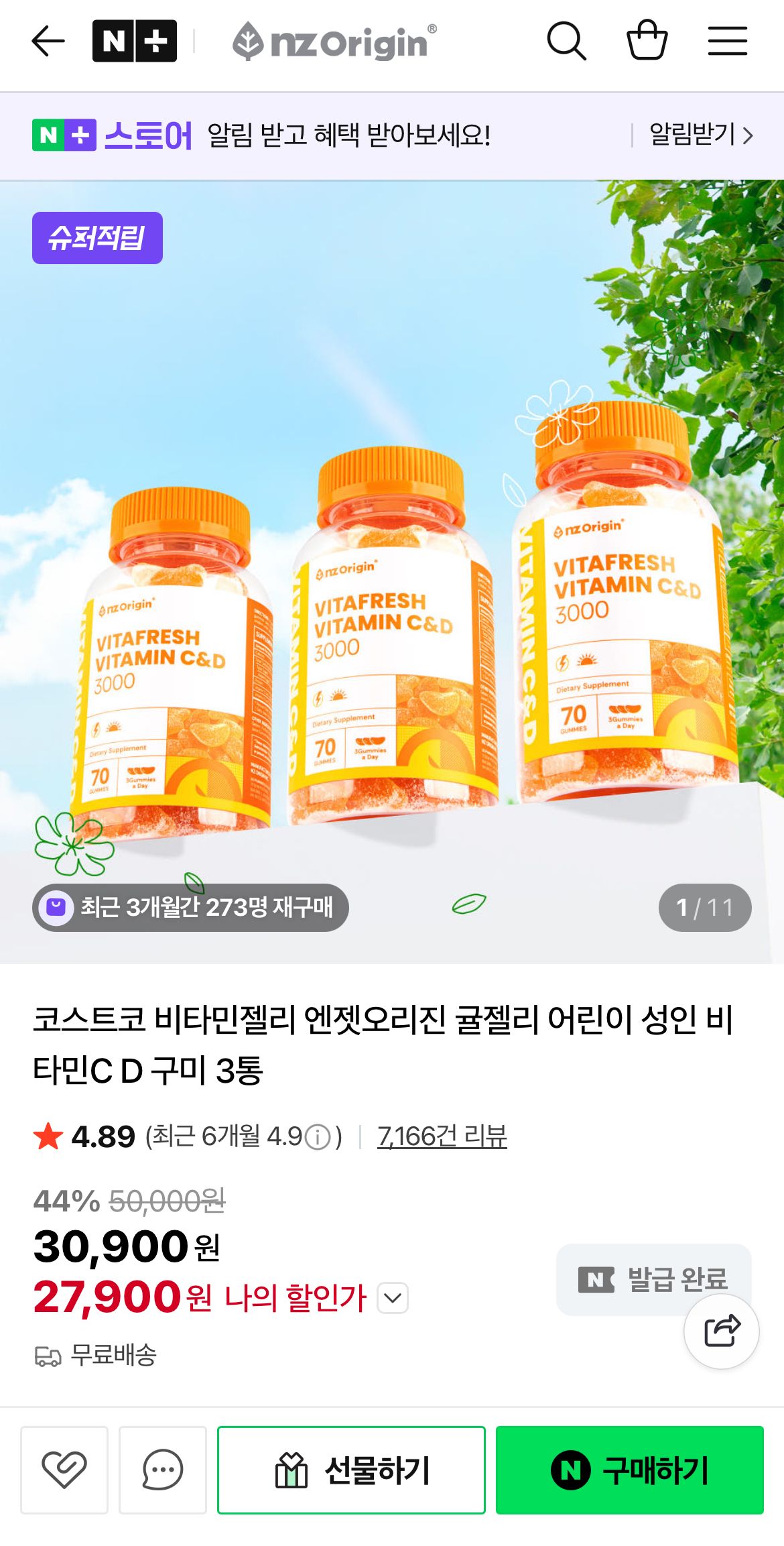Open the search icon

(566, 42)
